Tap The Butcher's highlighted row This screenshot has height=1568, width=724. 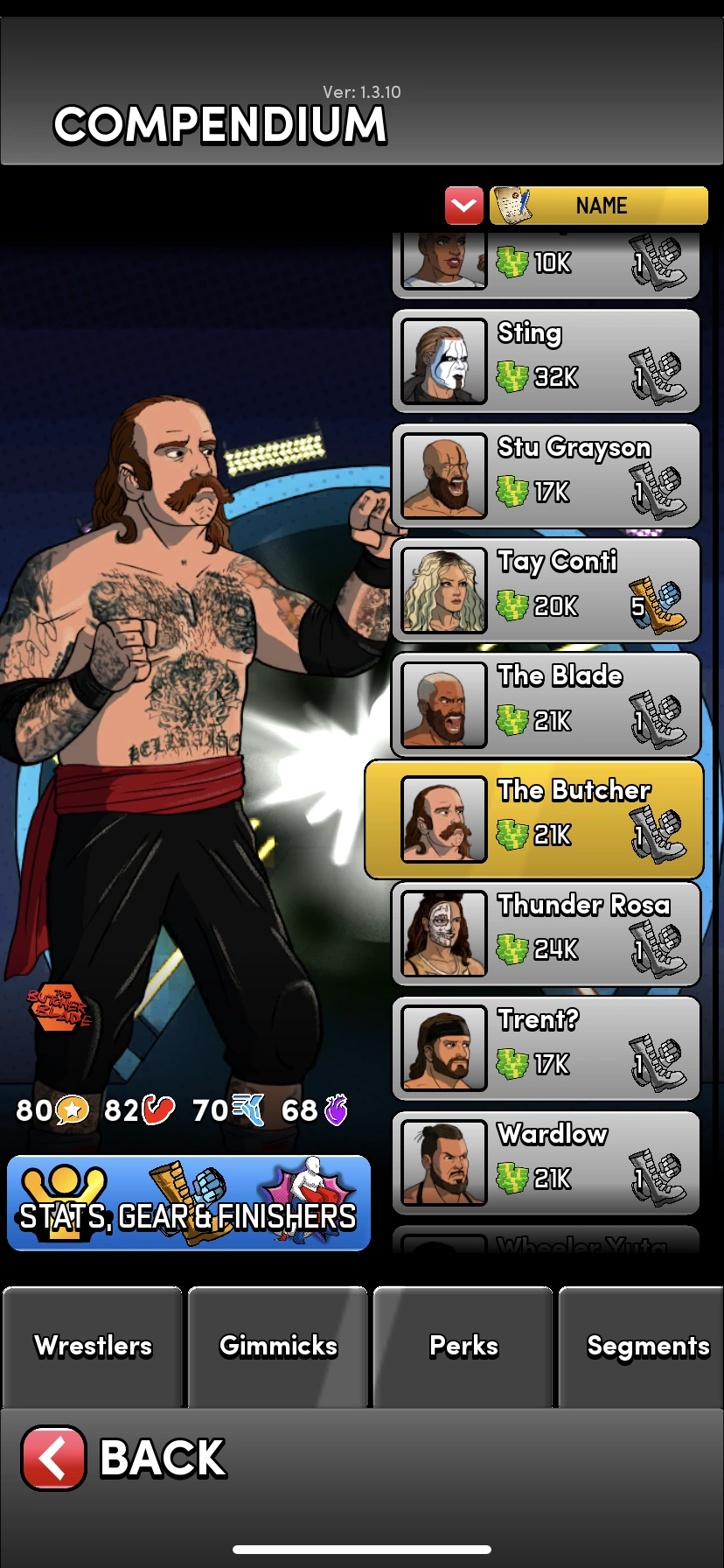point(535,819)
